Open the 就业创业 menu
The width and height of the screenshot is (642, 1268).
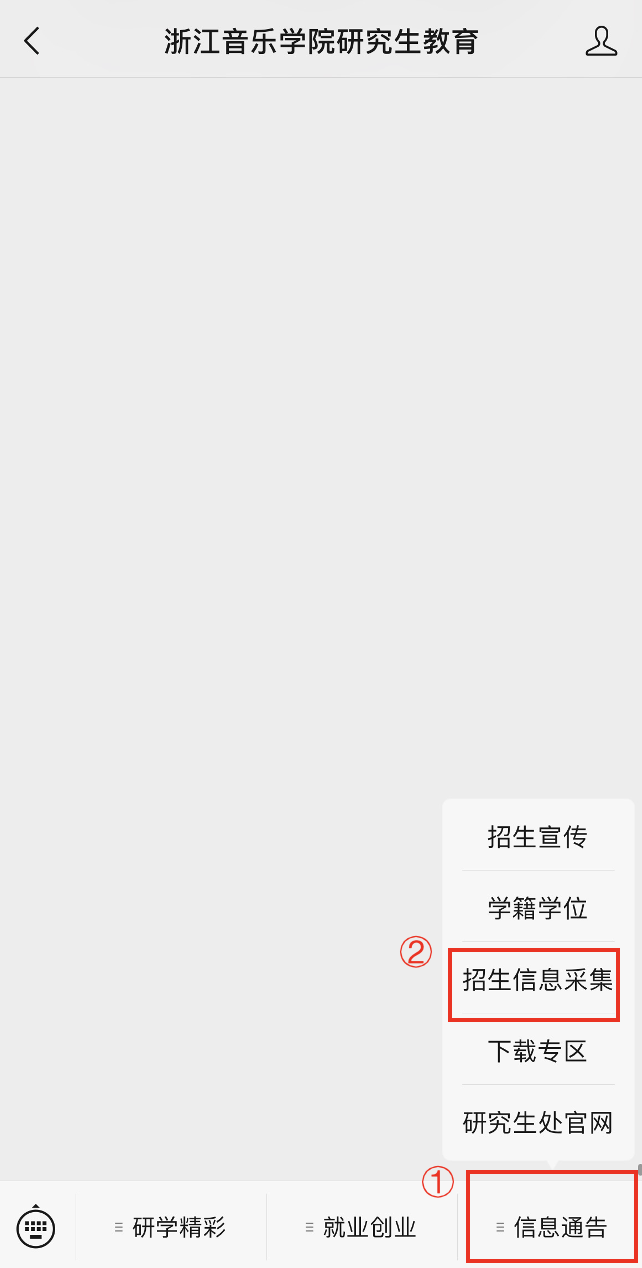[x=361, y=1227]
